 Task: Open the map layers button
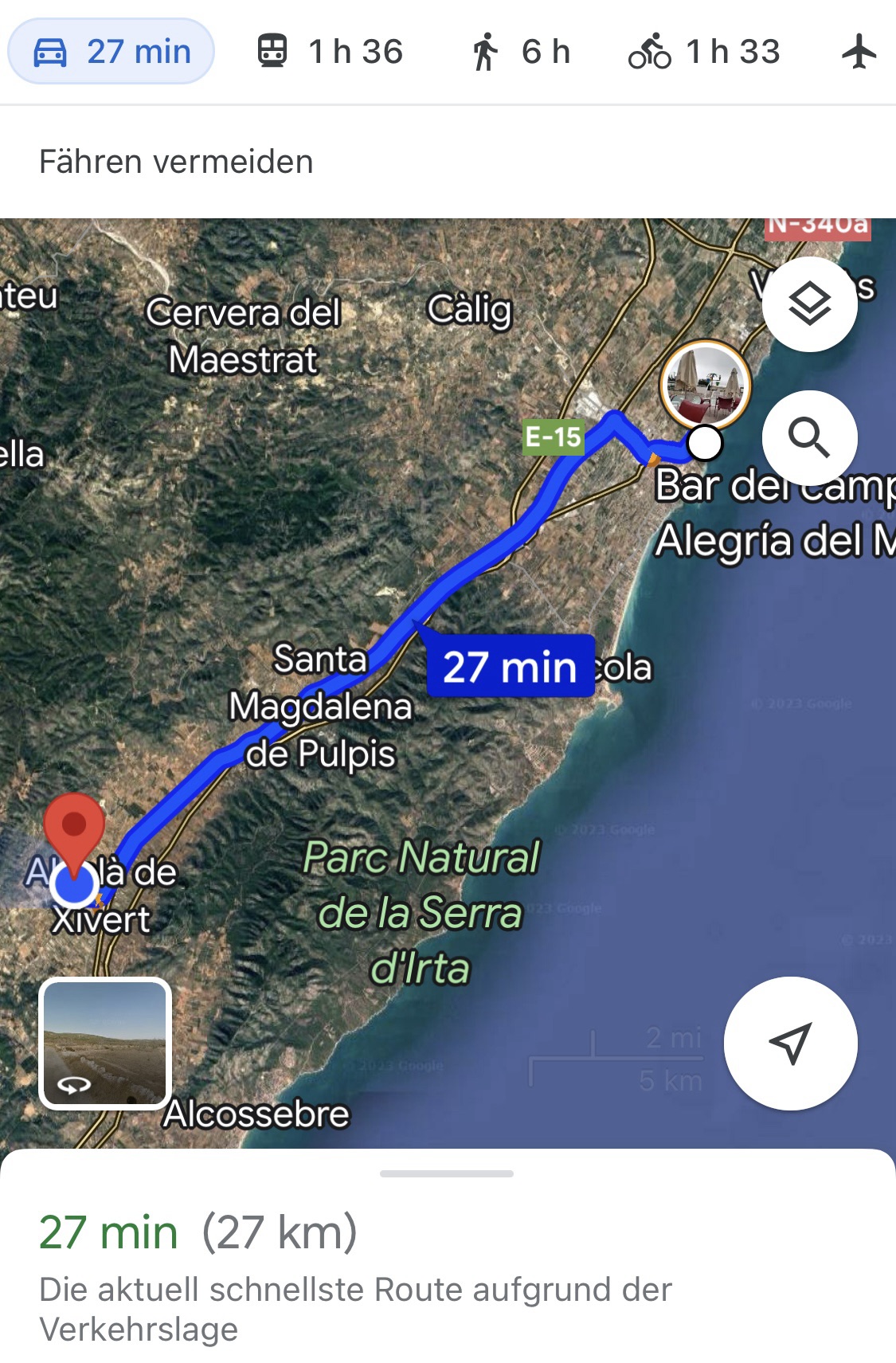pyautogui.click(x=809, y=304)
